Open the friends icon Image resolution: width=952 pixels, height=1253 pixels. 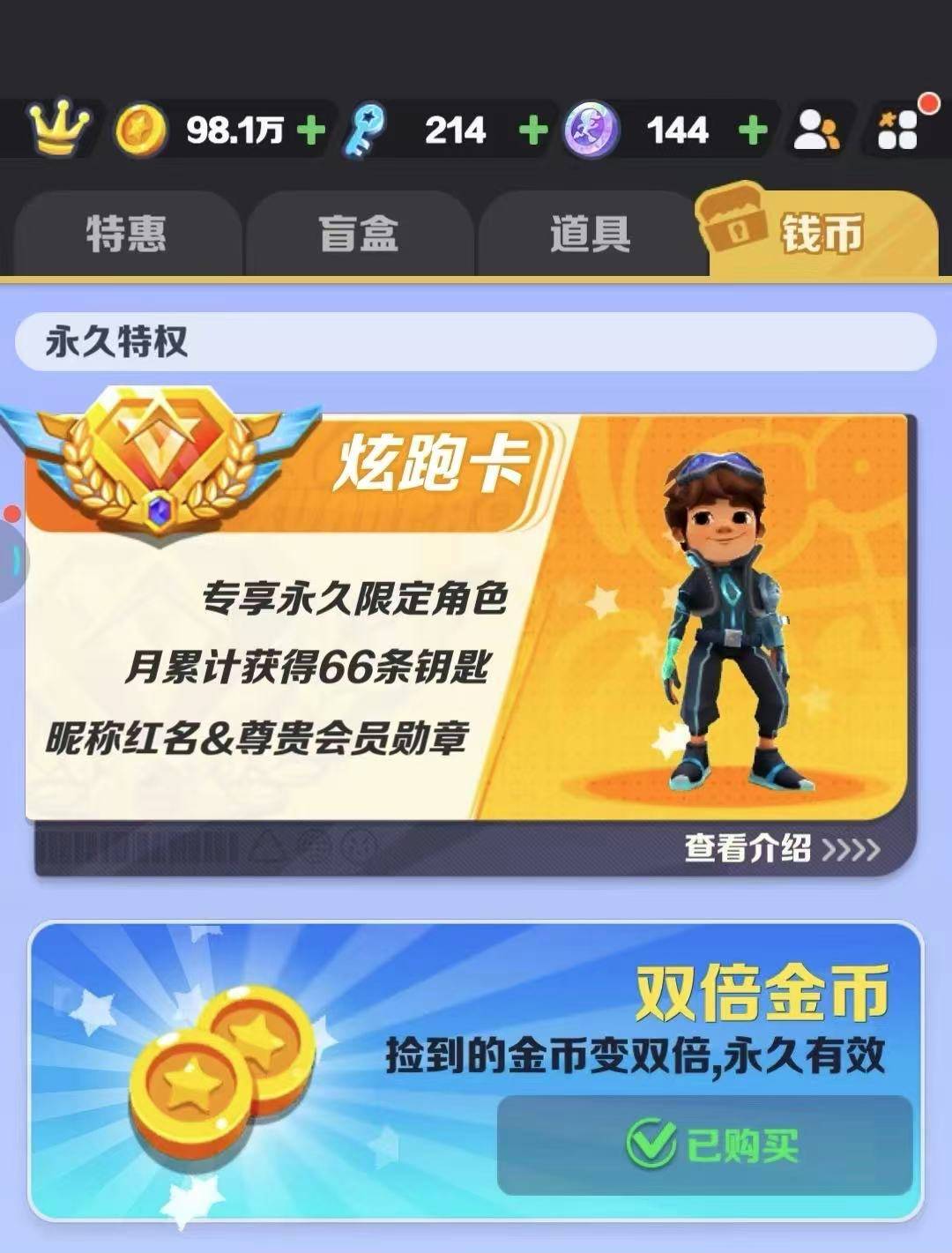[815, 131]
